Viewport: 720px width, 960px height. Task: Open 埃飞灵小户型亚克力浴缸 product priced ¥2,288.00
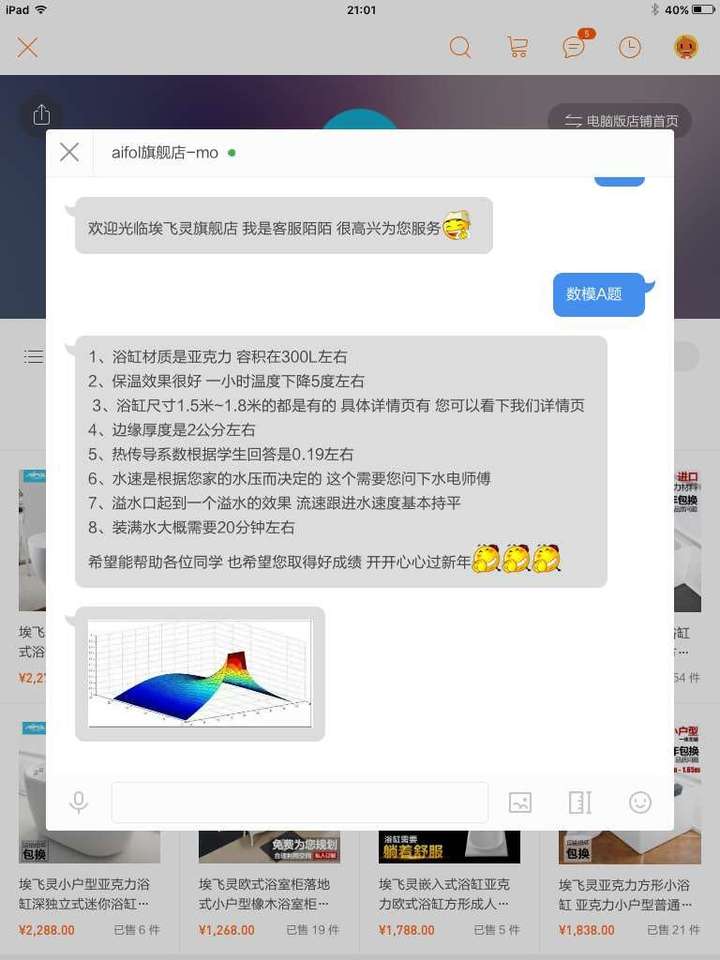click(x=89, y=893)
